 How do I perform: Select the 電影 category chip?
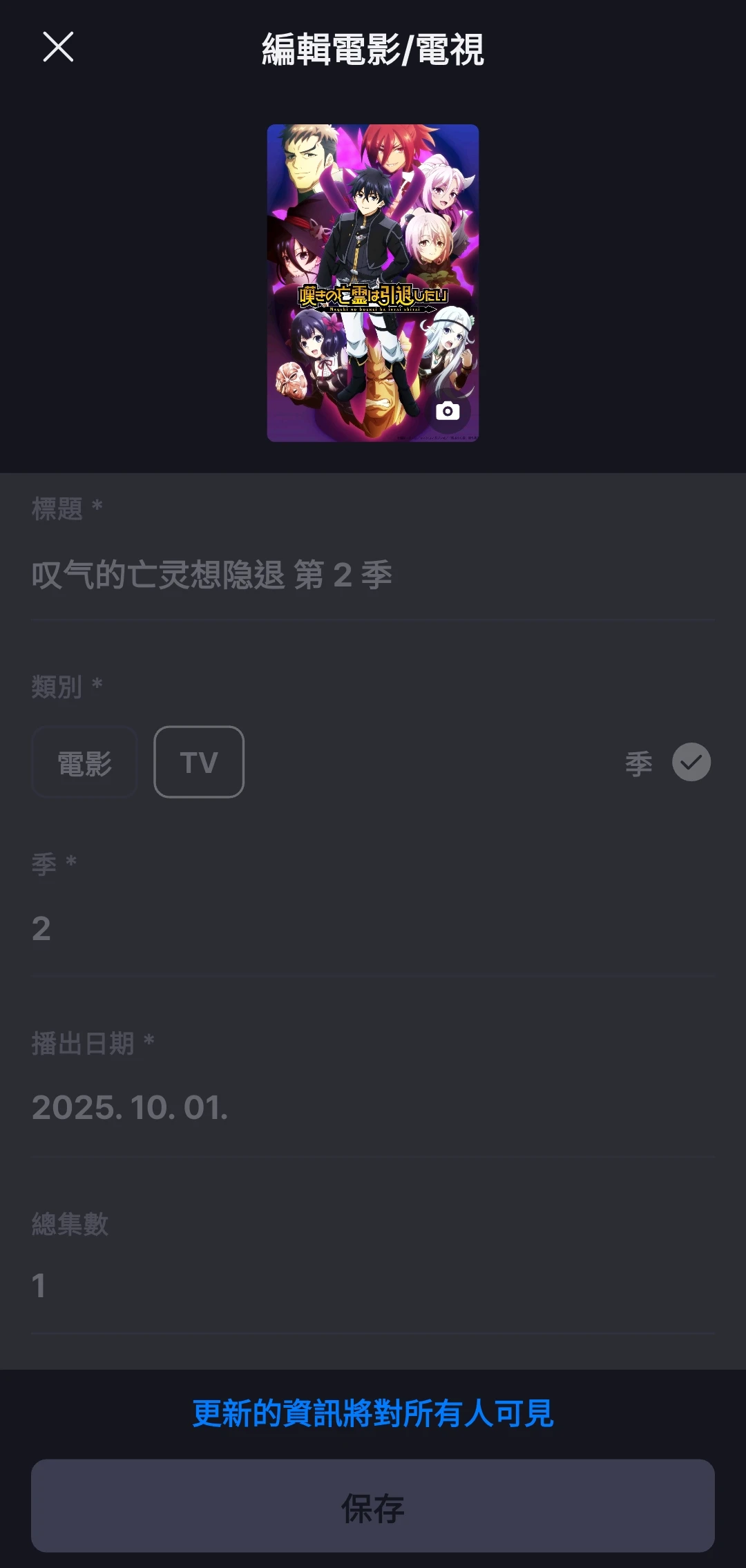84,763
